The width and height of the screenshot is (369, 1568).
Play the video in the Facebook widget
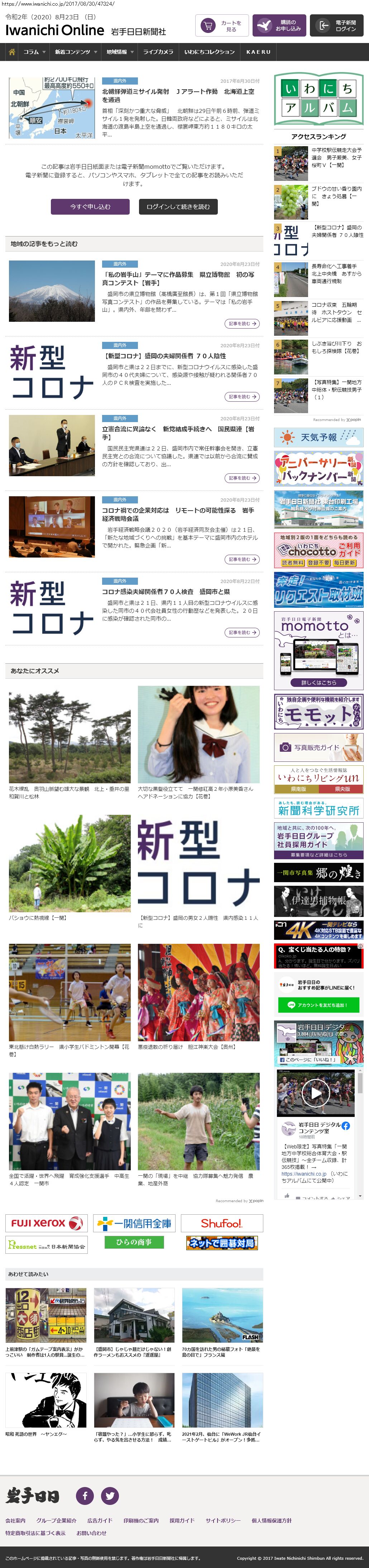click(316, 1092)
